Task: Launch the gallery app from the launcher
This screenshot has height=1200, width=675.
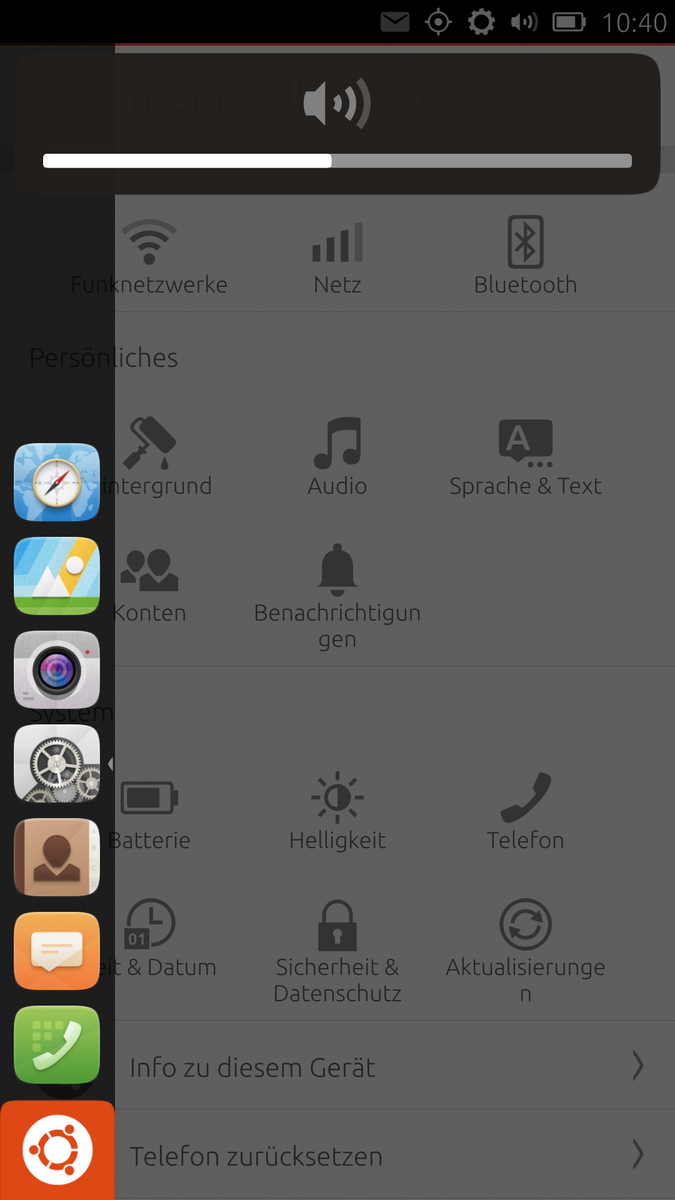Action: point(57,576)
